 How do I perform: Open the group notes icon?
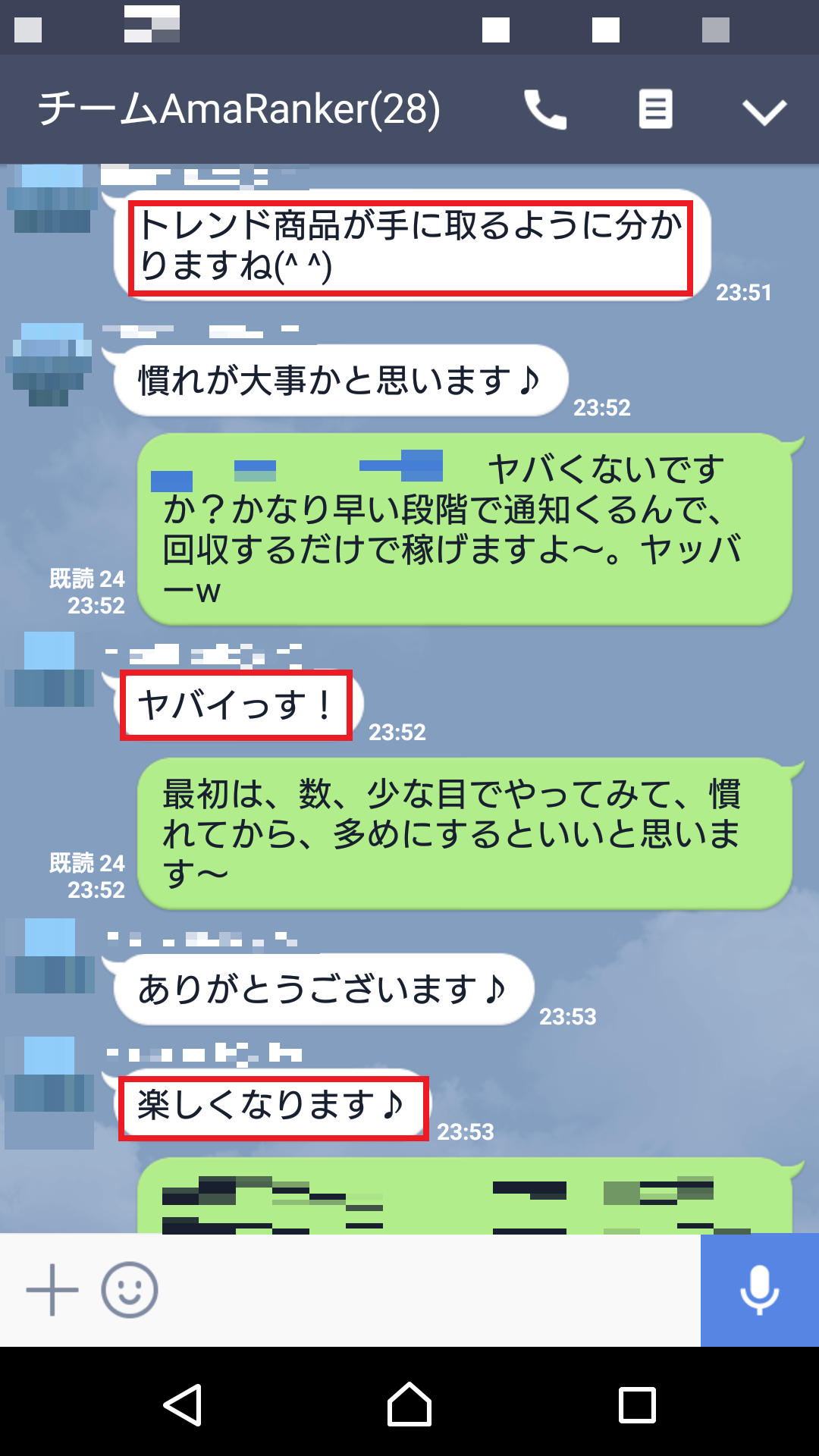[x=655, y=110]
